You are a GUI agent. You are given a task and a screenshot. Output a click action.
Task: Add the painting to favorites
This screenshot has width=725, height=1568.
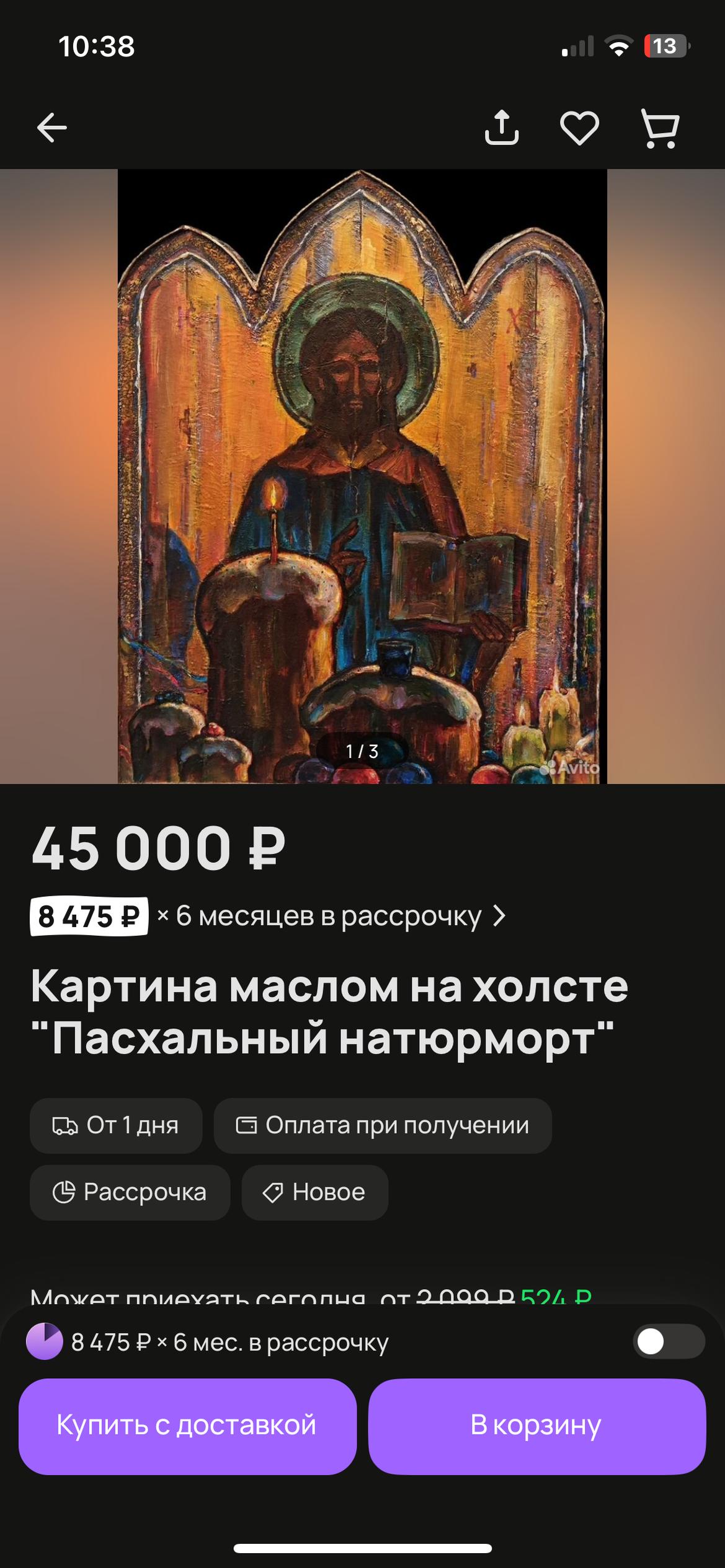coord(579,128)
